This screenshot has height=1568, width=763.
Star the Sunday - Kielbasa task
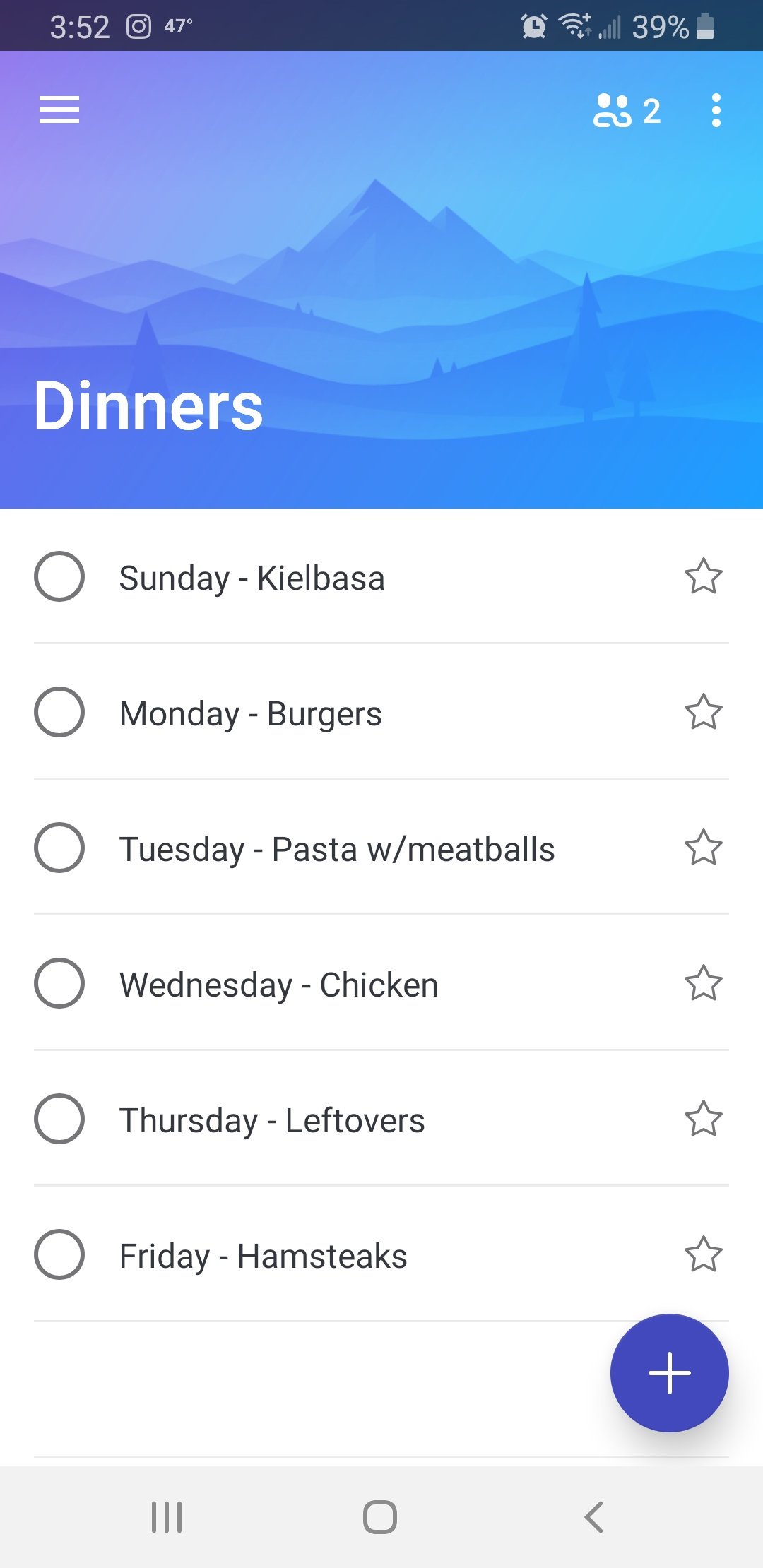[x=703, y=576]
